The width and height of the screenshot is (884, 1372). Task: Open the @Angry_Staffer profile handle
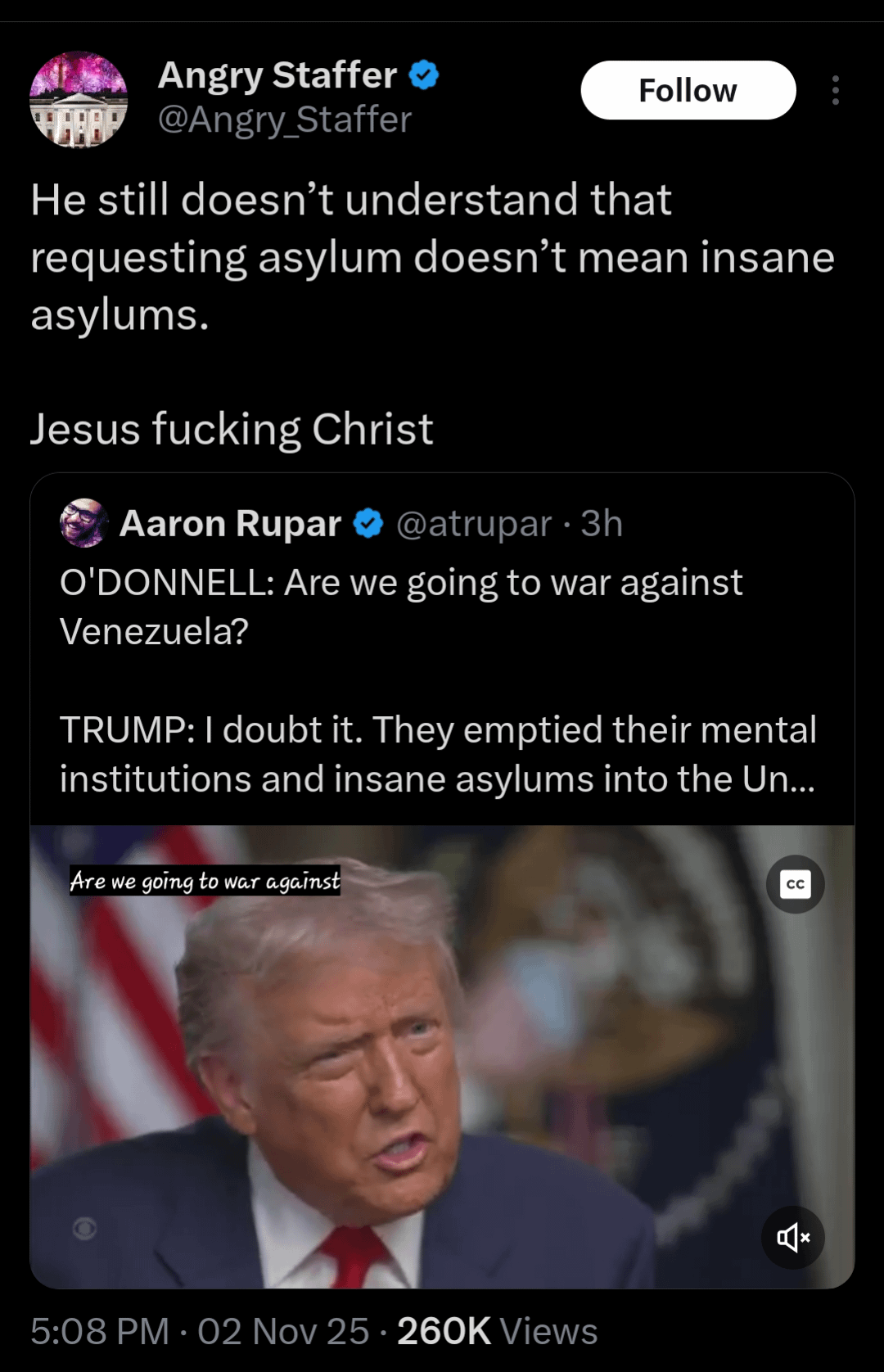(284, 120)
